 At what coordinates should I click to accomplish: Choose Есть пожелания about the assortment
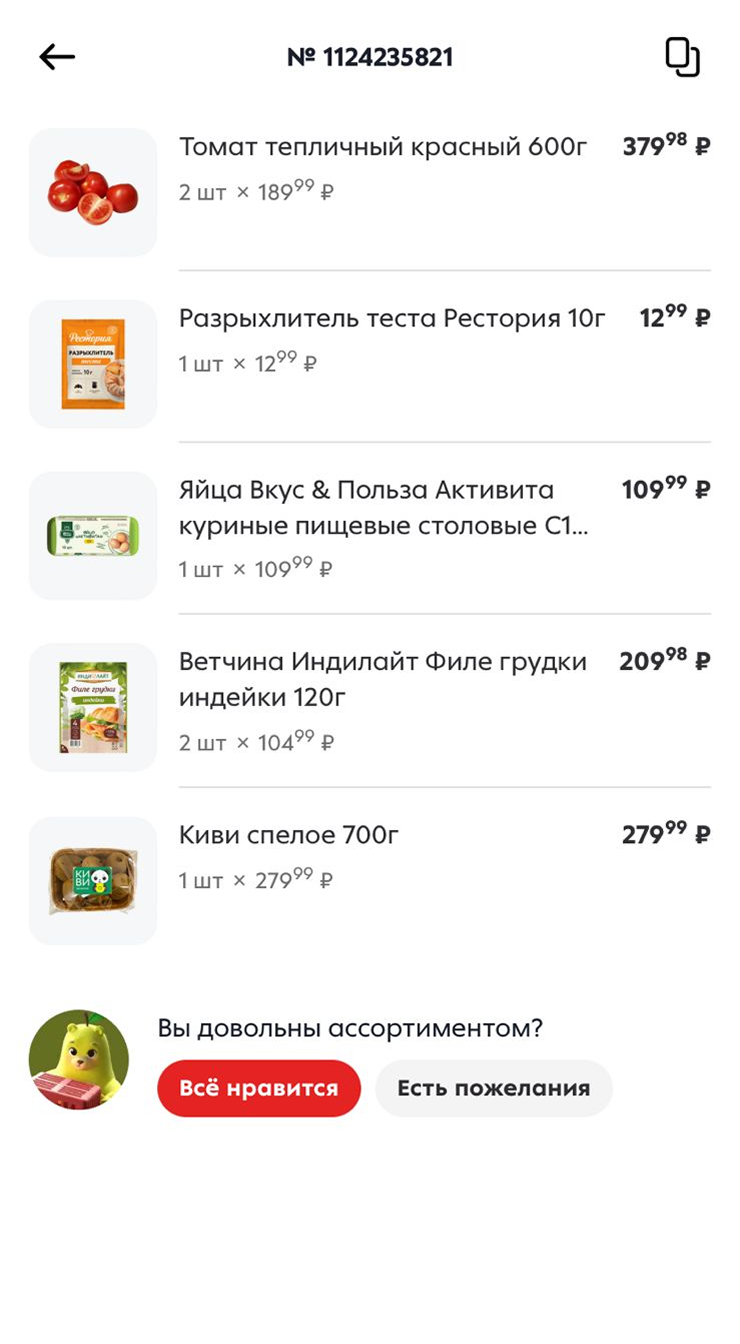pyautogui.click(x=493, y=1088)
